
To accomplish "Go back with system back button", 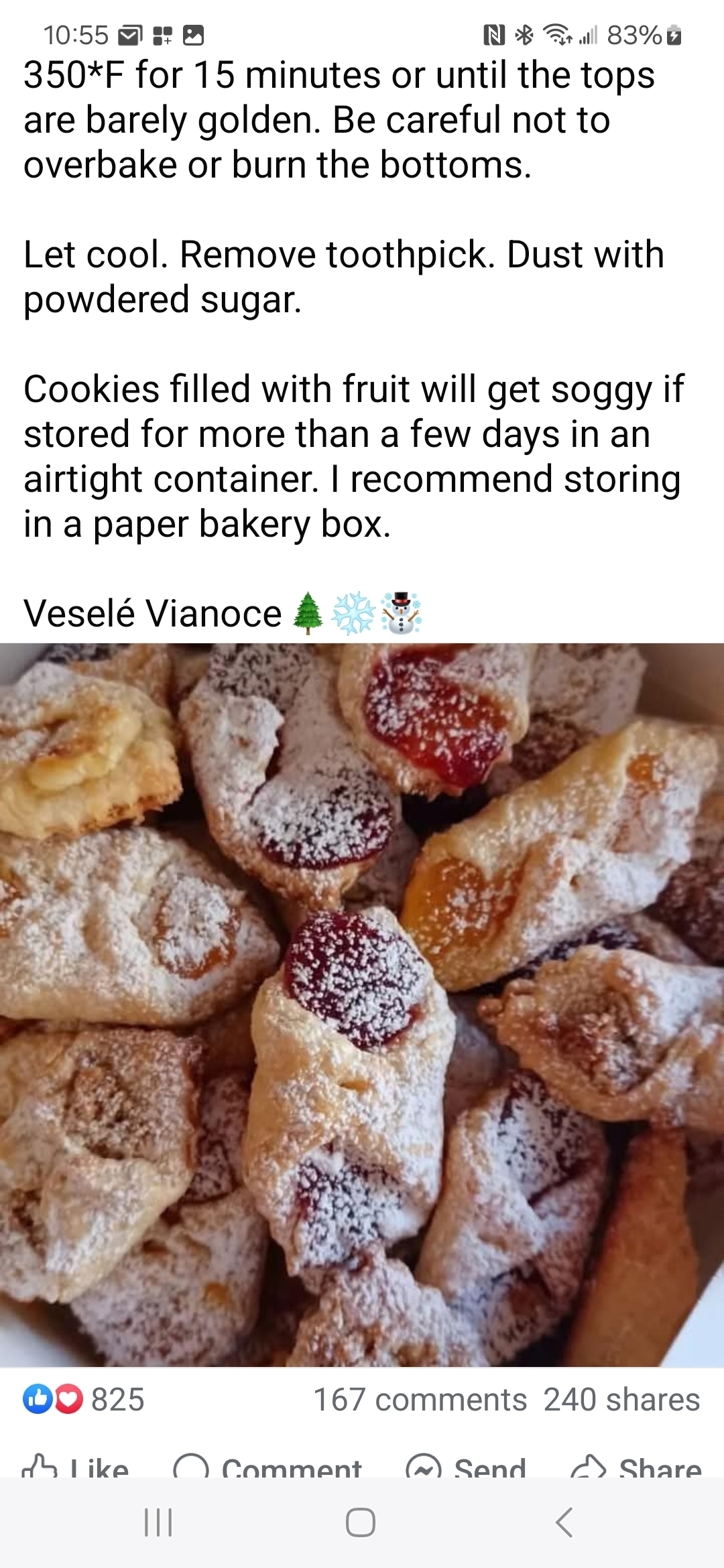I will pos(564,1522).
